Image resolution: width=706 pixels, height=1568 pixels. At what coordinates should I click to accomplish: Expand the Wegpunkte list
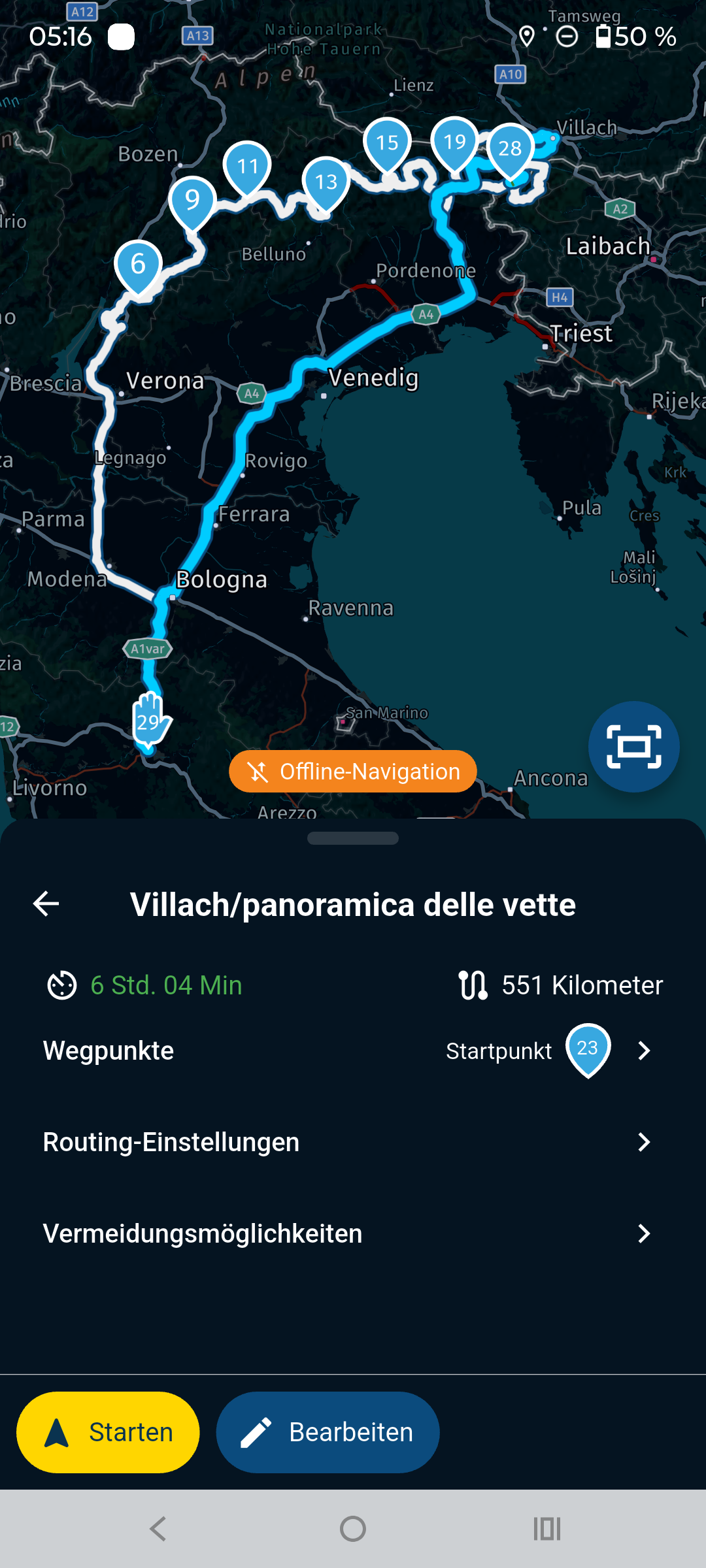pos(644,1051)
